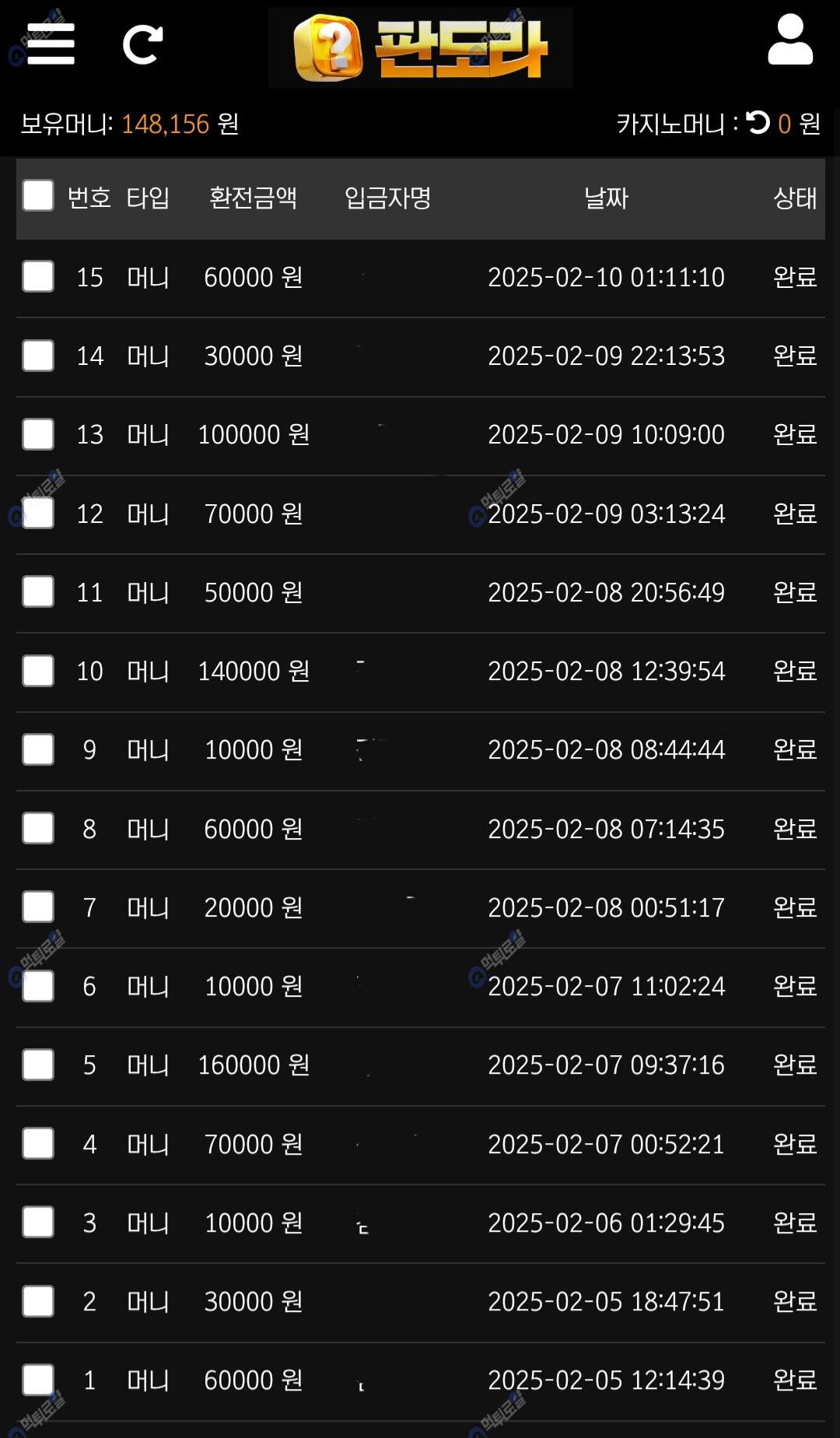The width and height of the screenshot is (840, 1438).
Task: Select the checkbox for row 15
Action: tap(38, 276)
